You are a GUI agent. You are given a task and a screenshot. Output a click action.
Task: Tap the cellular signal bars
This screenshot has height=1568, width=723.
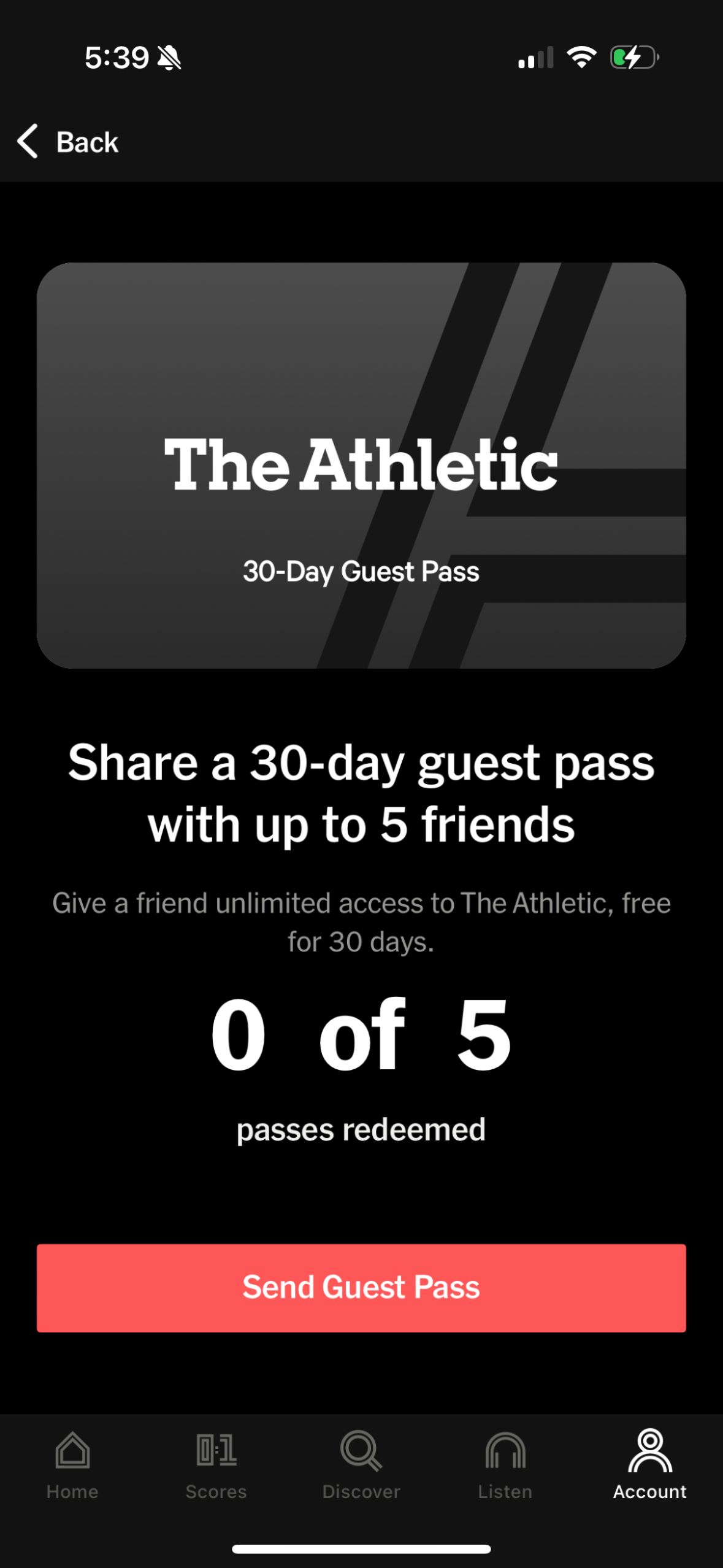[534, 58]
